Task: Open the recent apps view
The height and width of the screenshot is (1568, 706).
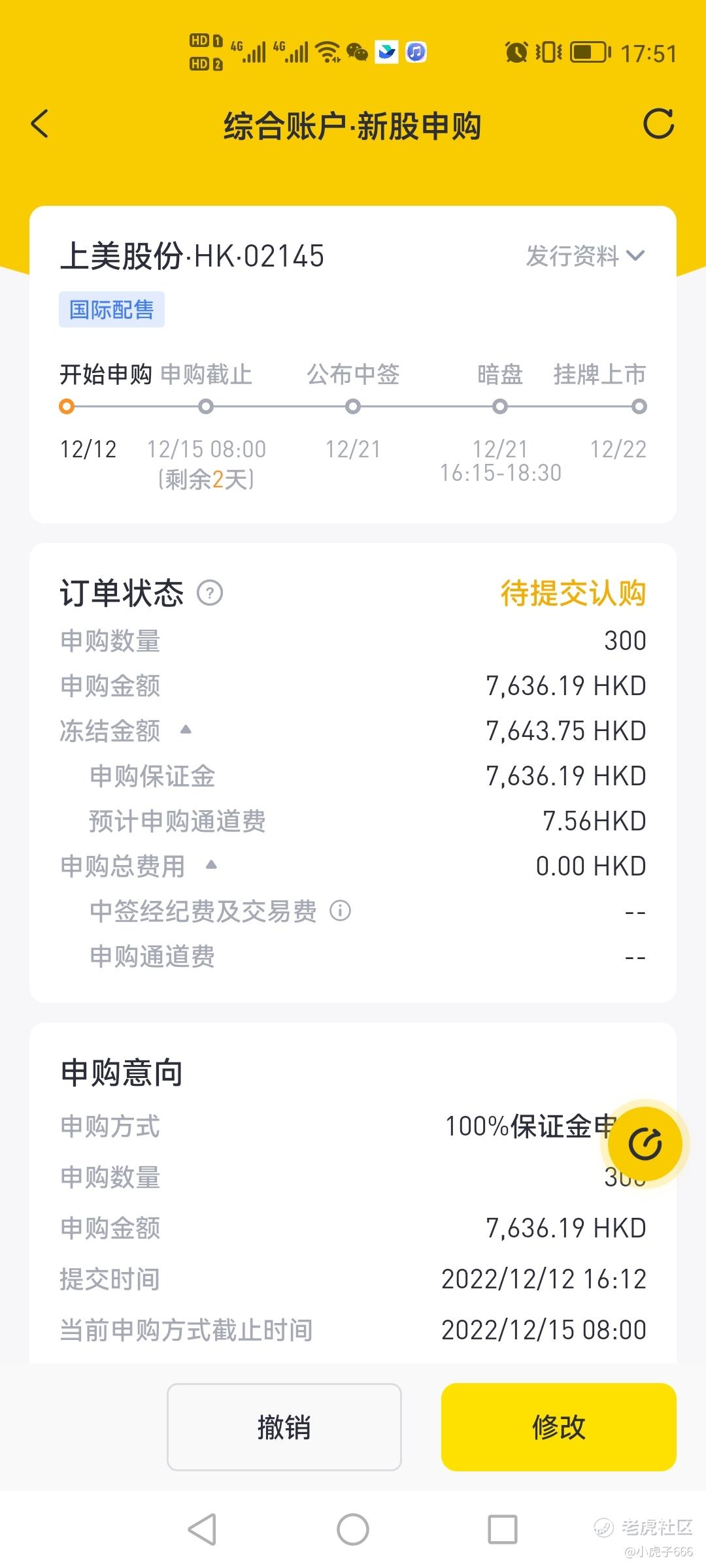Action: point(503,1529)
